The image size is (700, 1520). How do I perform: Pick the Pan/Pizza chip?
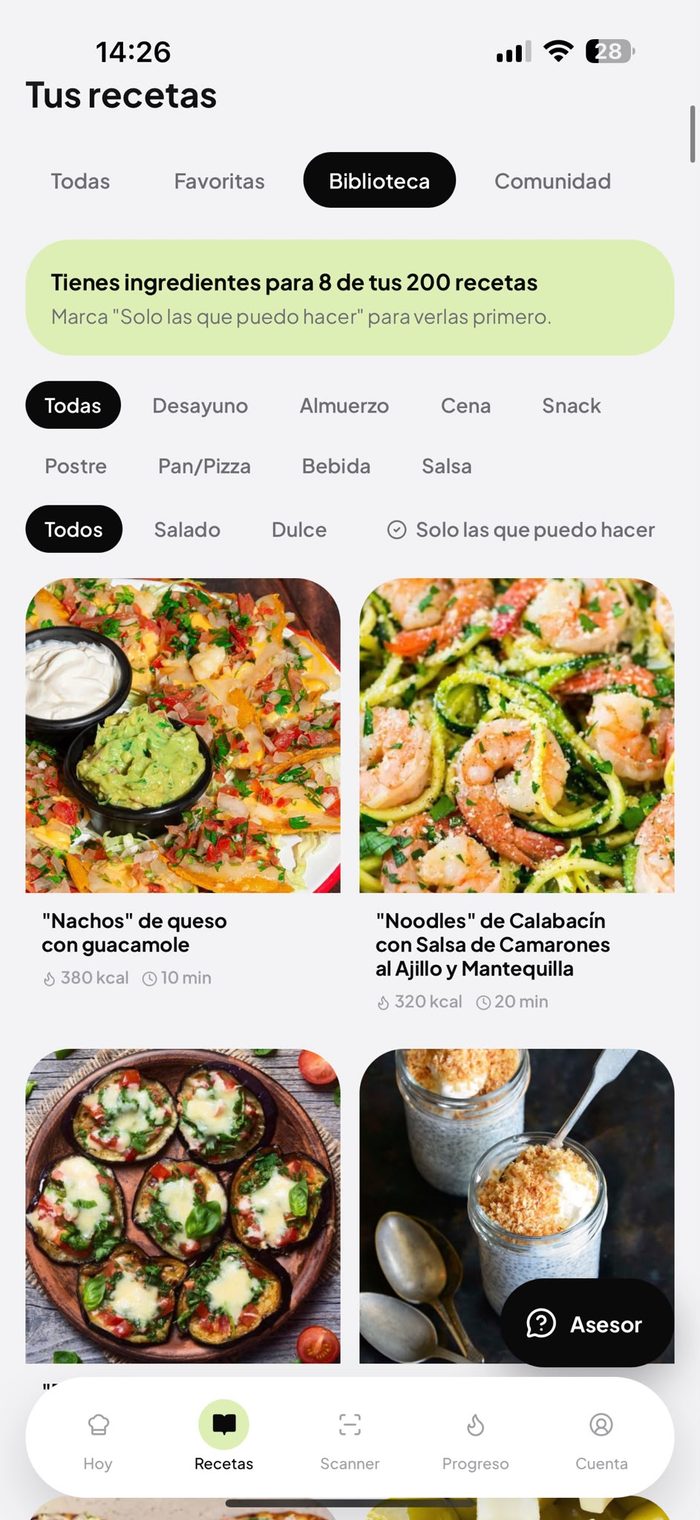coord(204,466)
